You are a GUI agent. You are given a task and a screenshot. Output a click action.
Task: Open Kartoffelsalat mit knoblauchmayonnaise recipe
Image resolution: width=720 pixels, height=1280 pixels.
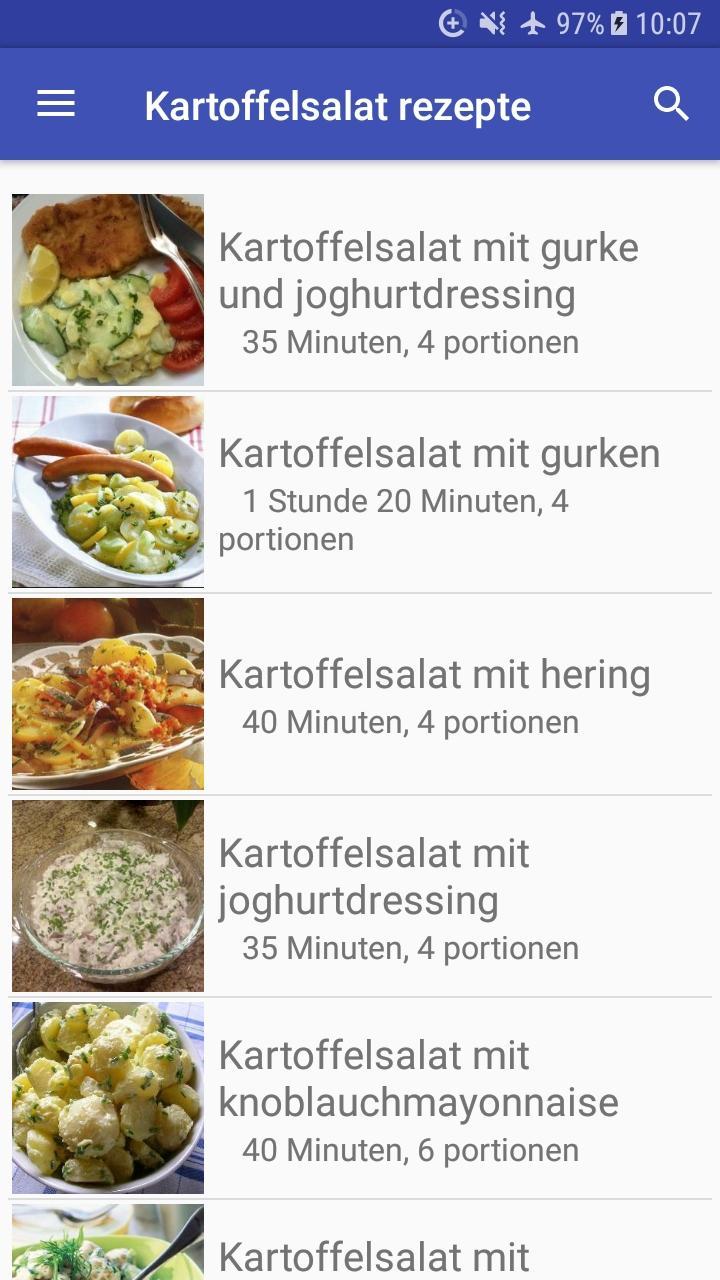coord(360,1098)
